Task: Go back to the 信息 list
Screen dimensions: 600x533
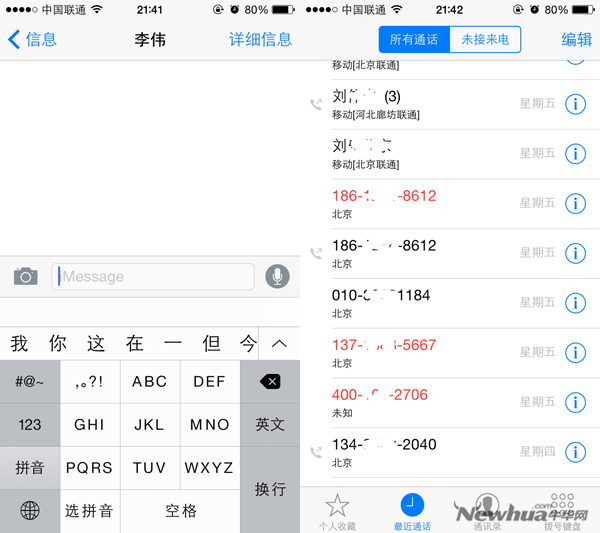Action: tap(32, 40)
